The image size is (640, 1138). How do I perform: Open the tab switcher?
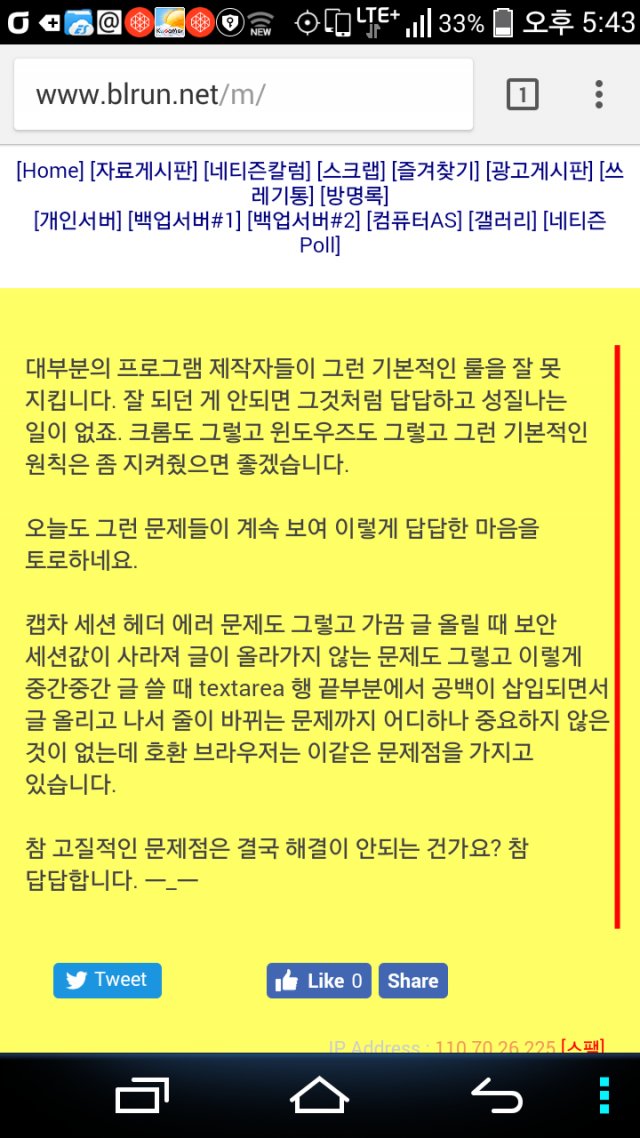pos(522,94)
